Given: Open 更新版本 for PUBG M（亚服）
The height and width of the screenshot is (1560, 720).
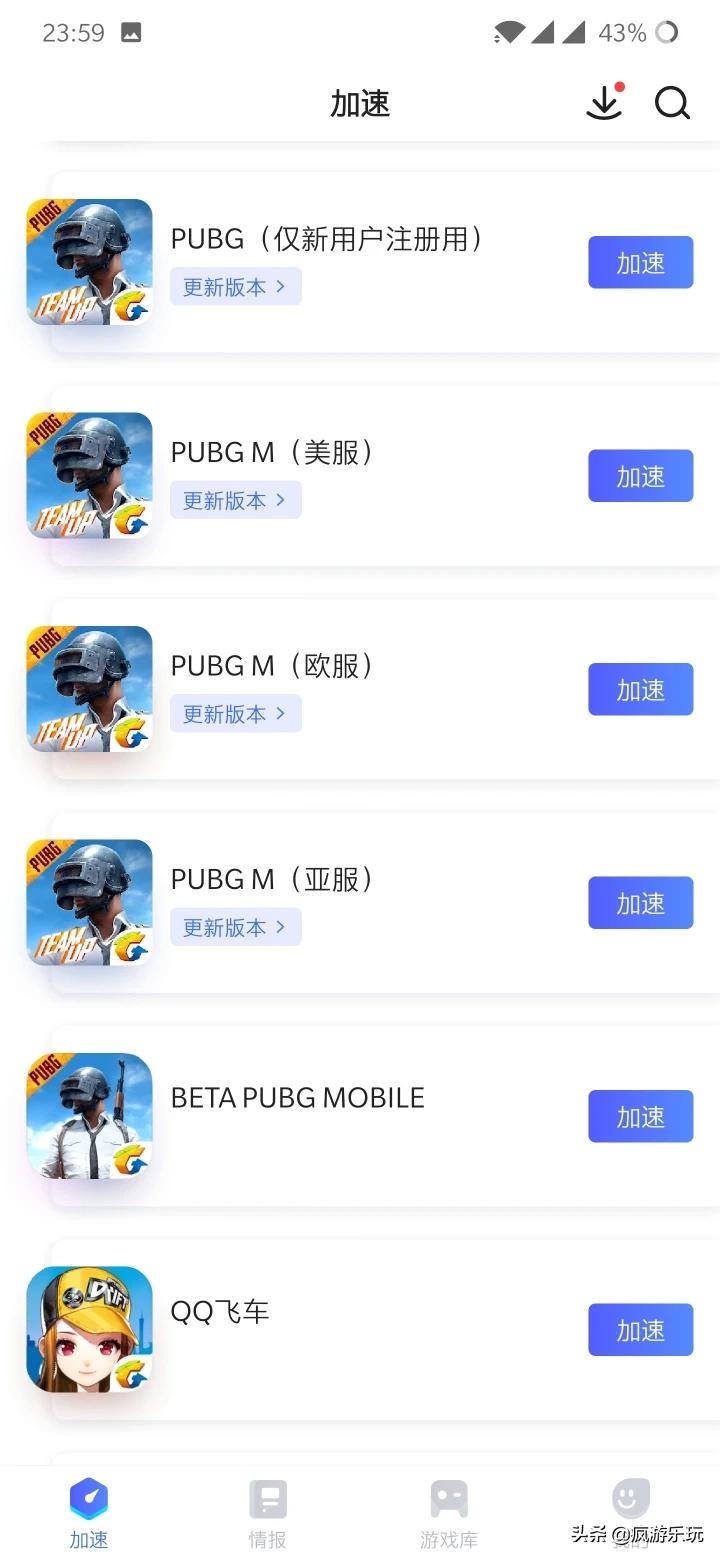Looking at the screenshot, I should [235, 927].
